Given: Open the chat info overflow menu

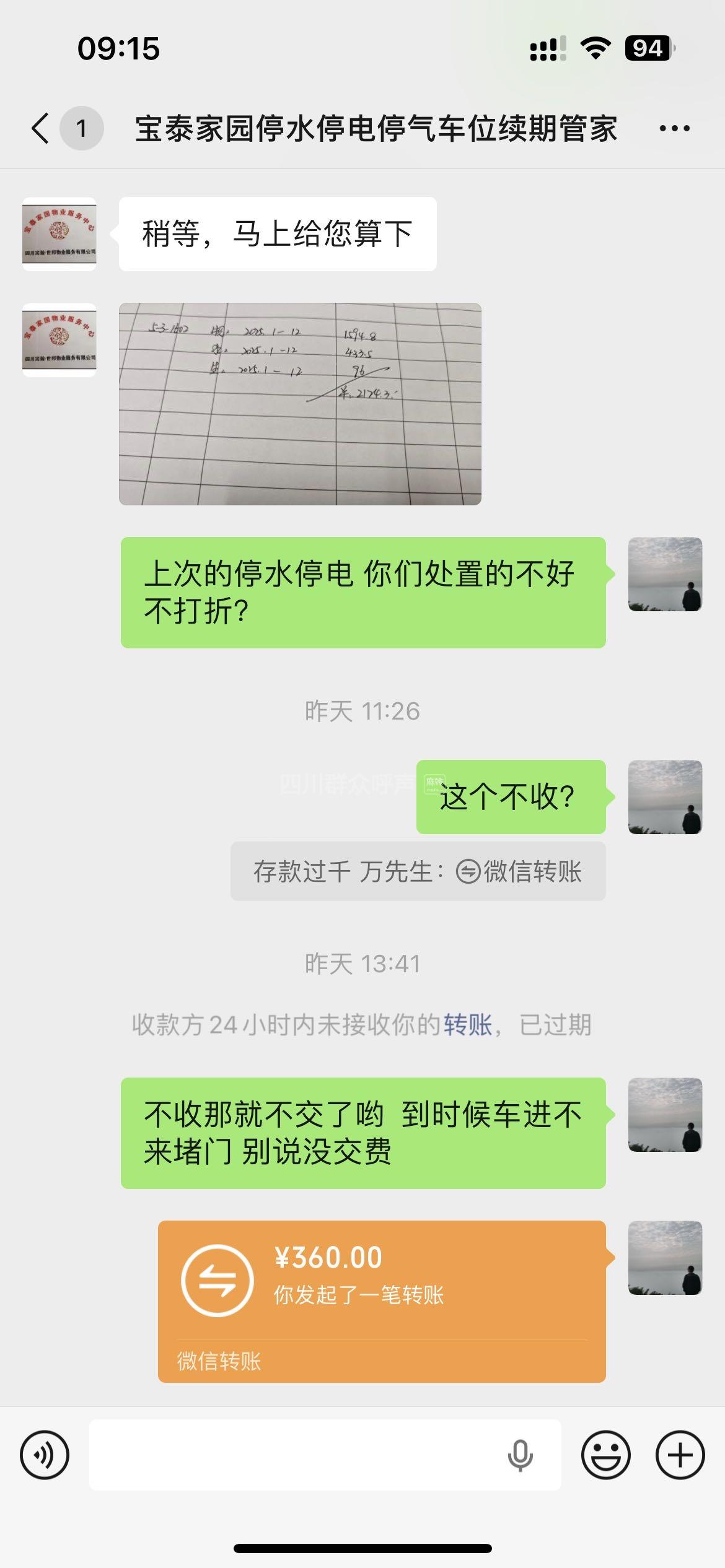Looking at the screenshot, I should click(x=674, y=128).
